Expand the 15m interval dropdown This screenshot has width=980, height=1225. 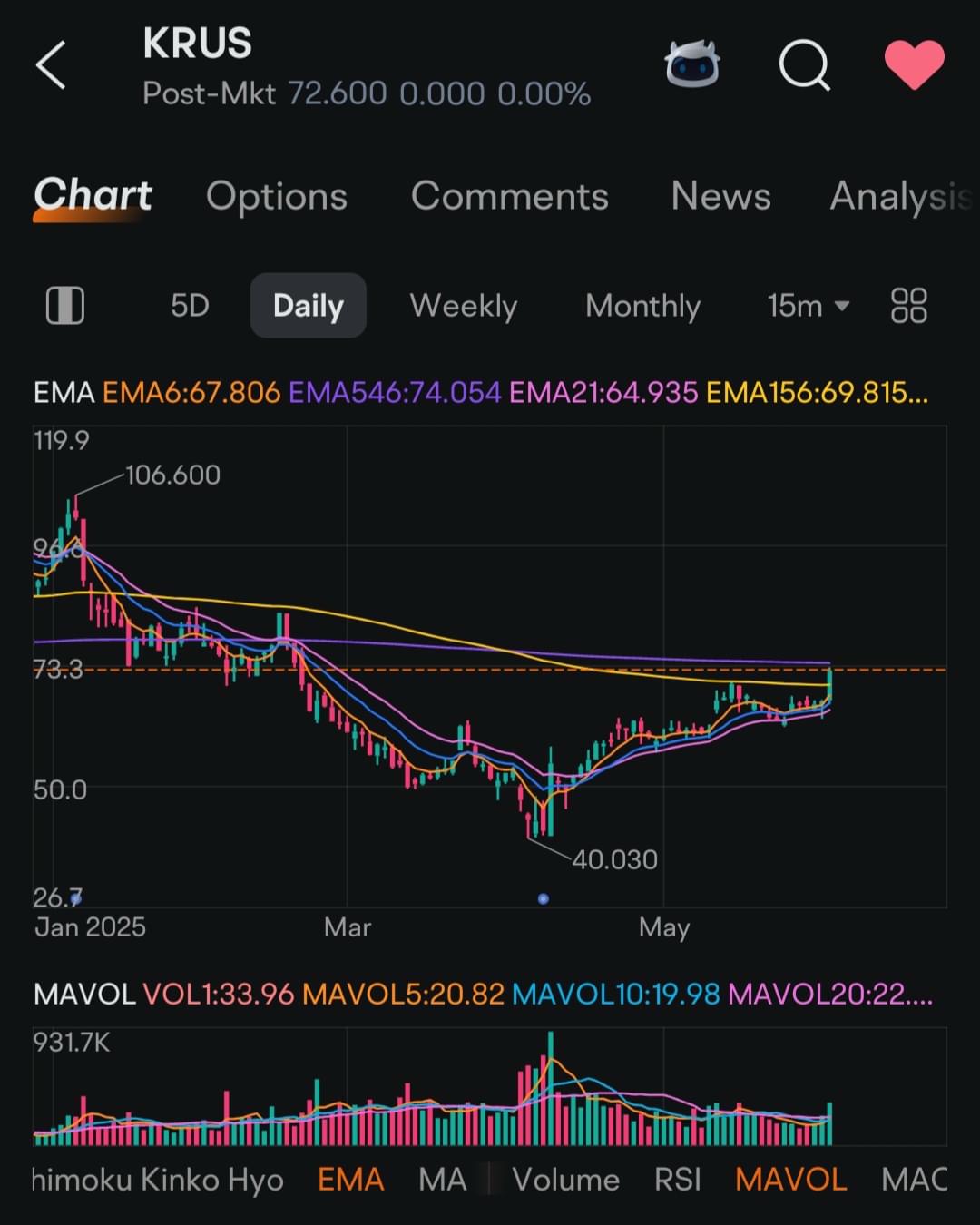pos(808,306)
